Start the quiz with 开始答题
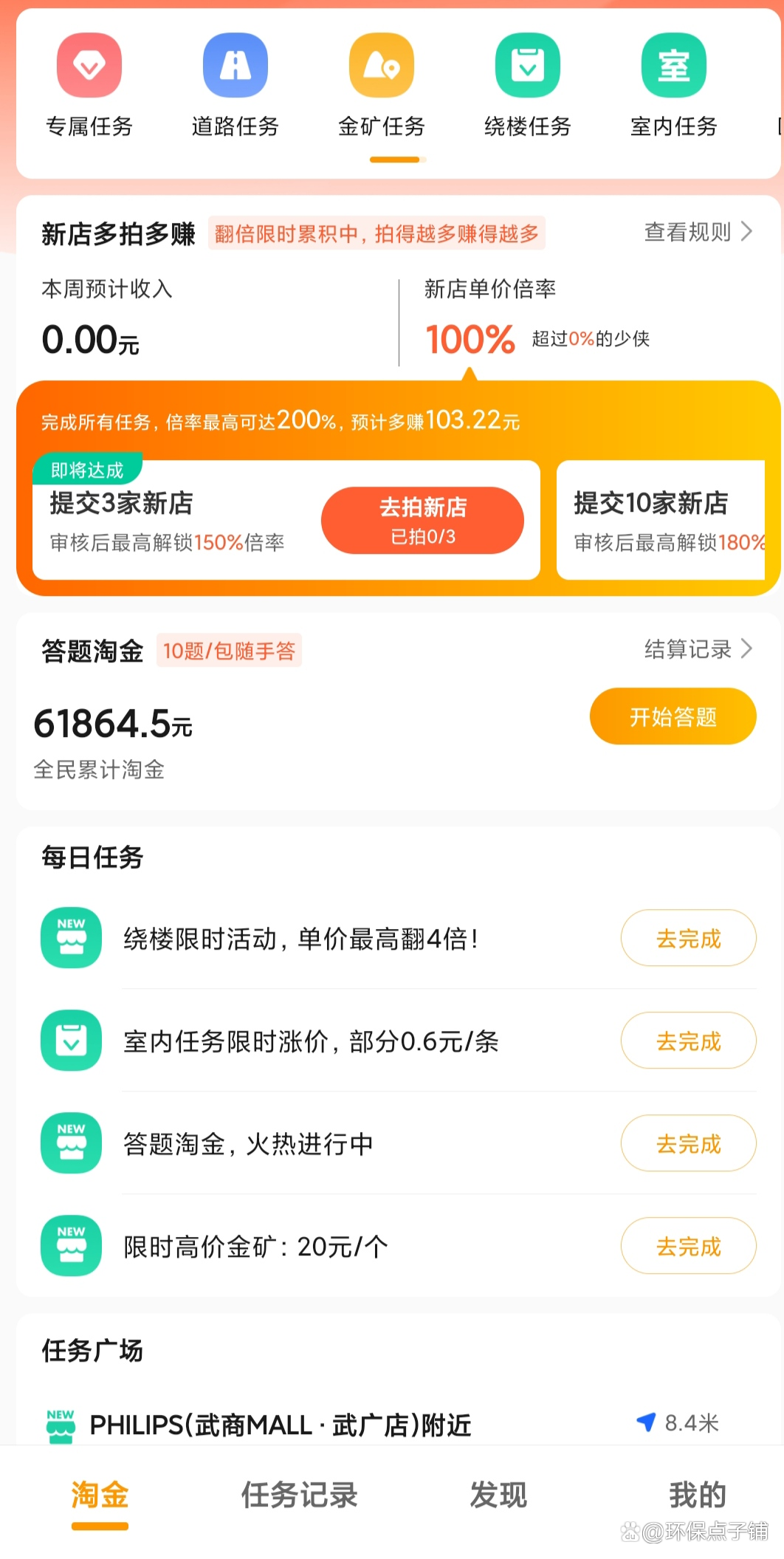The height and width of the screenshot is (1559, 784). click(673, 716)
